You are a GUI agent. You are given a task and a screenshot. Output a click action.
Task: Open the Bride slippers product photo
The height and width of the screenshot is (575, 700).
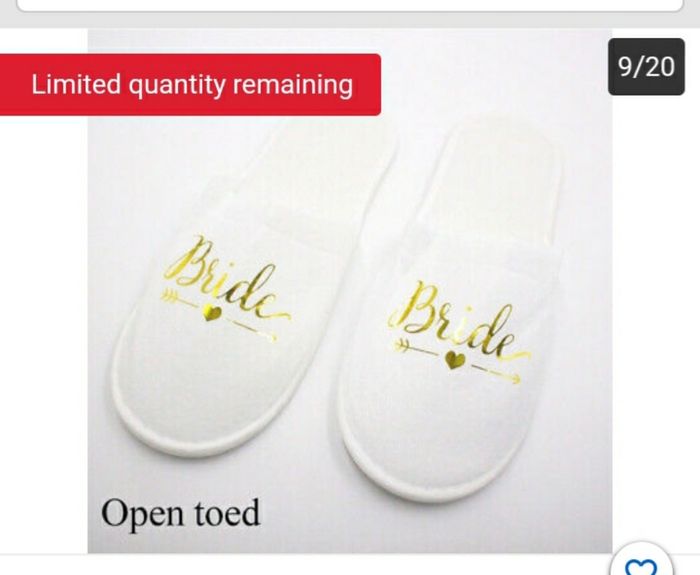point(350,300)
